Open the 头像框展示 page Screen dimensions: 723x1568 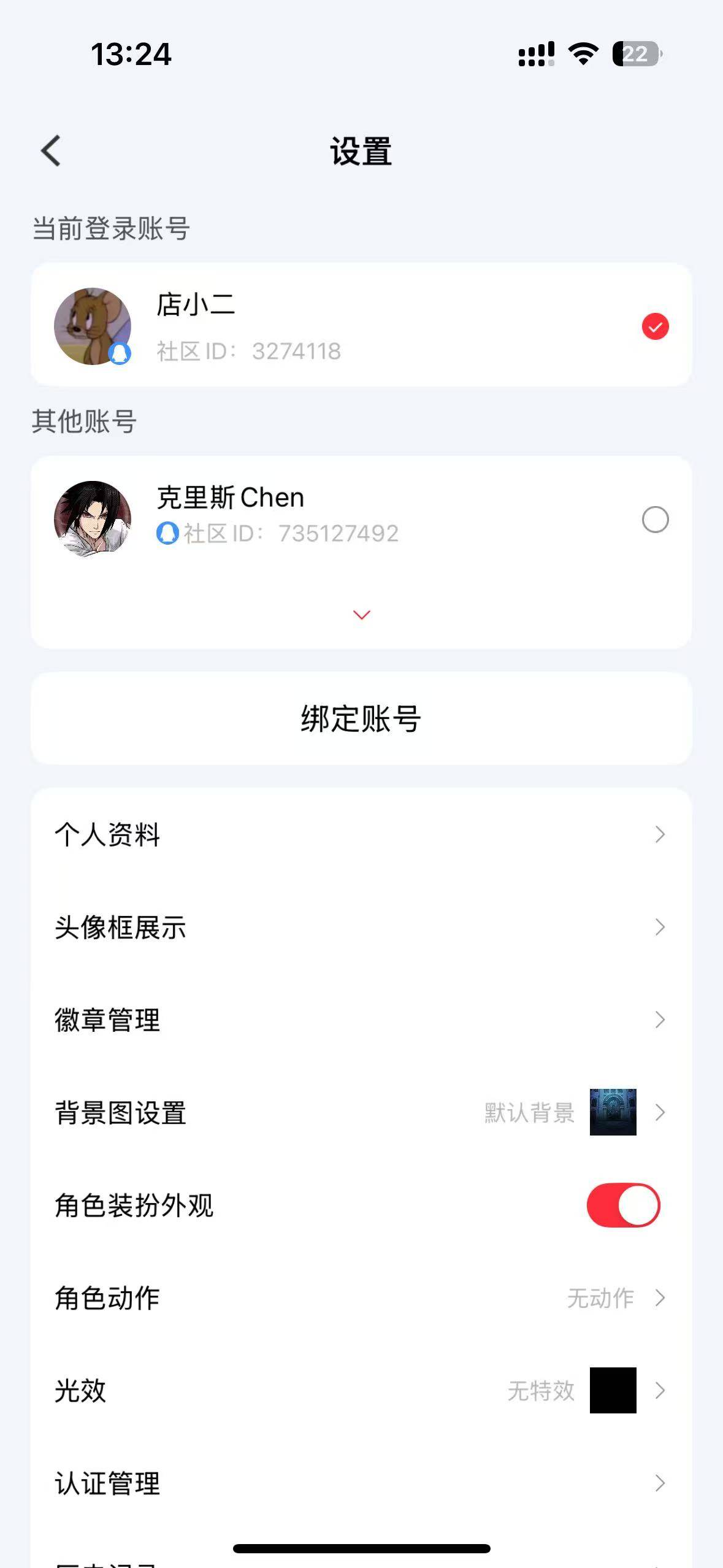361,928
